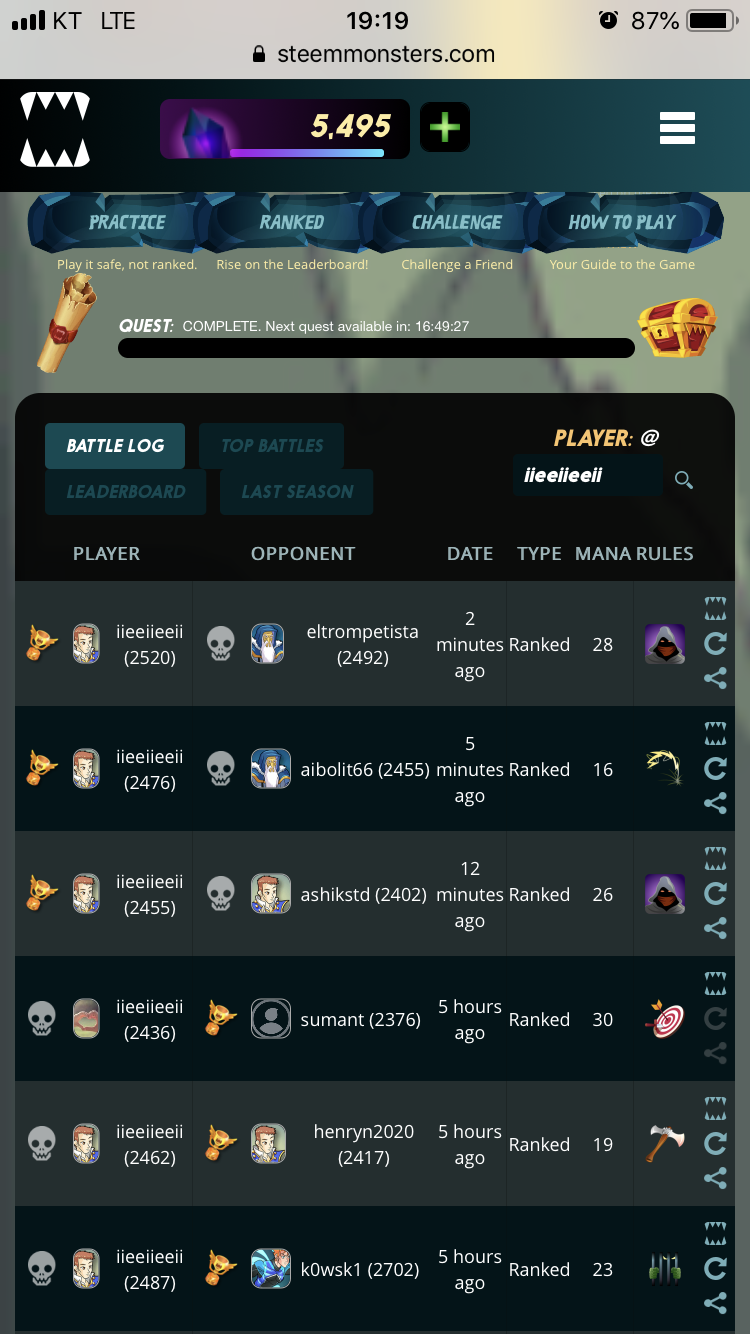
Task: View Last Season results
Action: click(296, 491)
